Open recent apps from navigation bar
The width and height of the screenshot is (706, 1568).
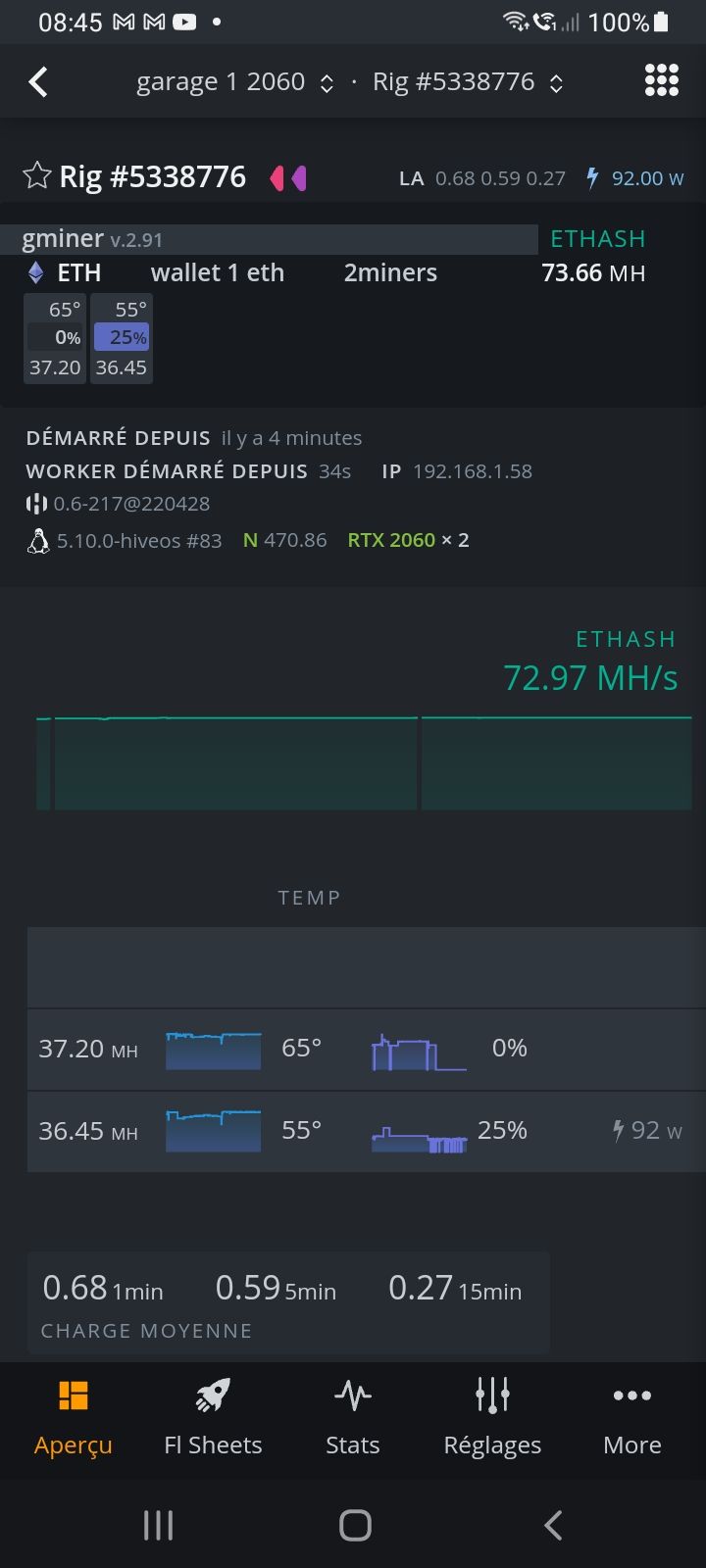[x=158, y=1525]
